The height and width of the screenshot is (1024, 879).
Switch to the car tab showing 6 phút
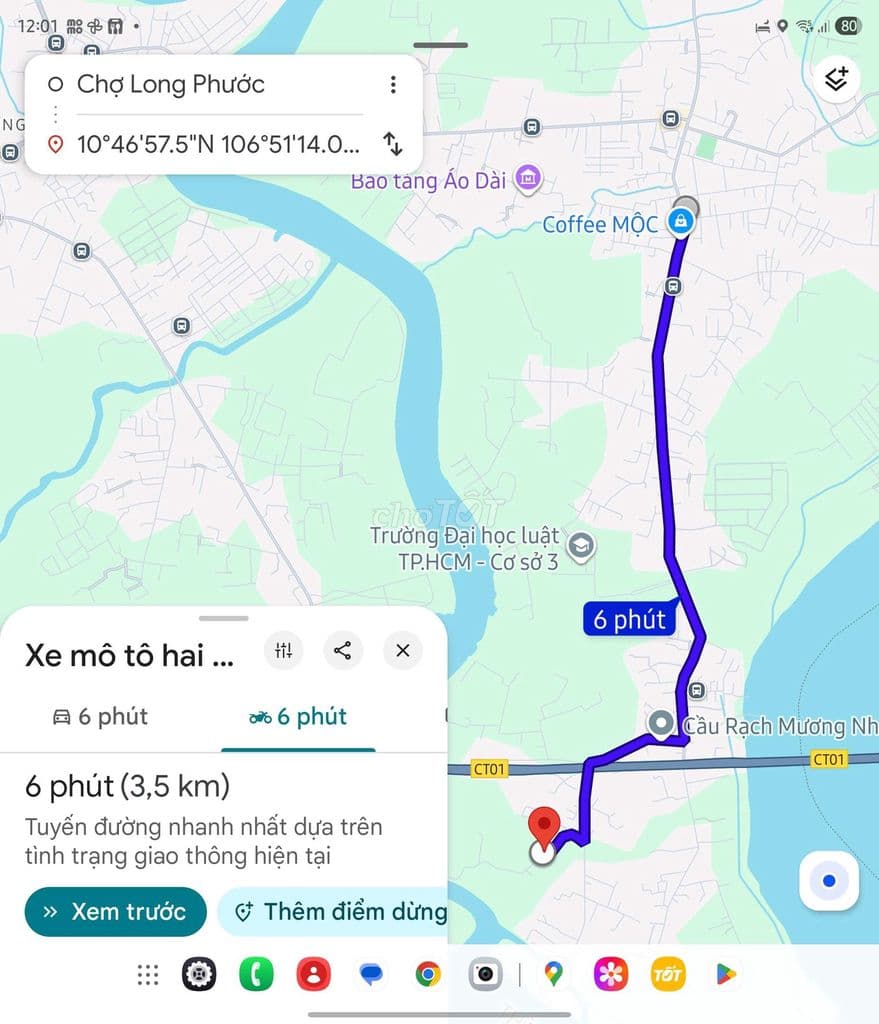pos(99,717)
